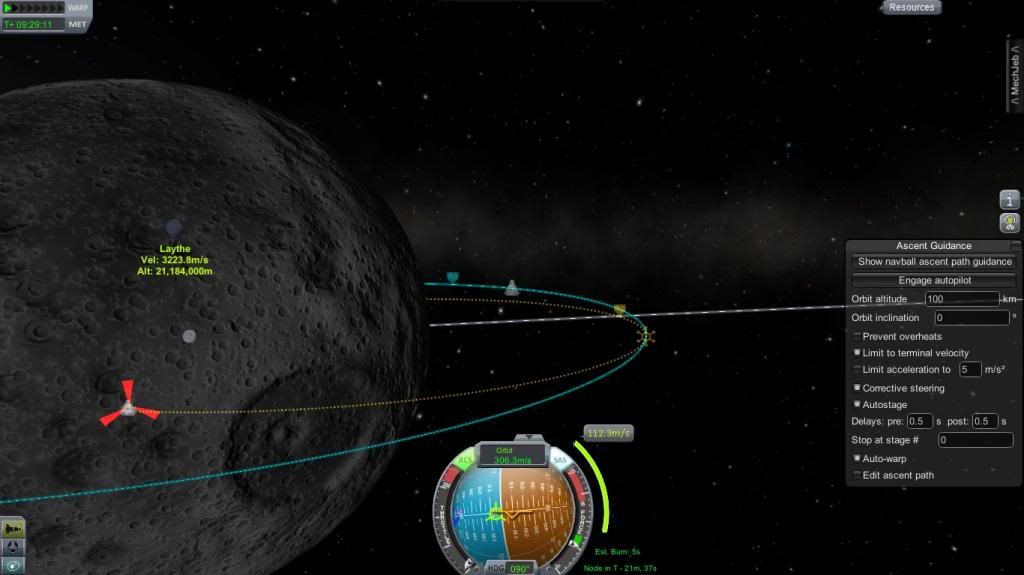Image resolution: width=1024 pixels, height=575 pixels.
Task: Show navball ascent path guidance
Action: point(935,262)
